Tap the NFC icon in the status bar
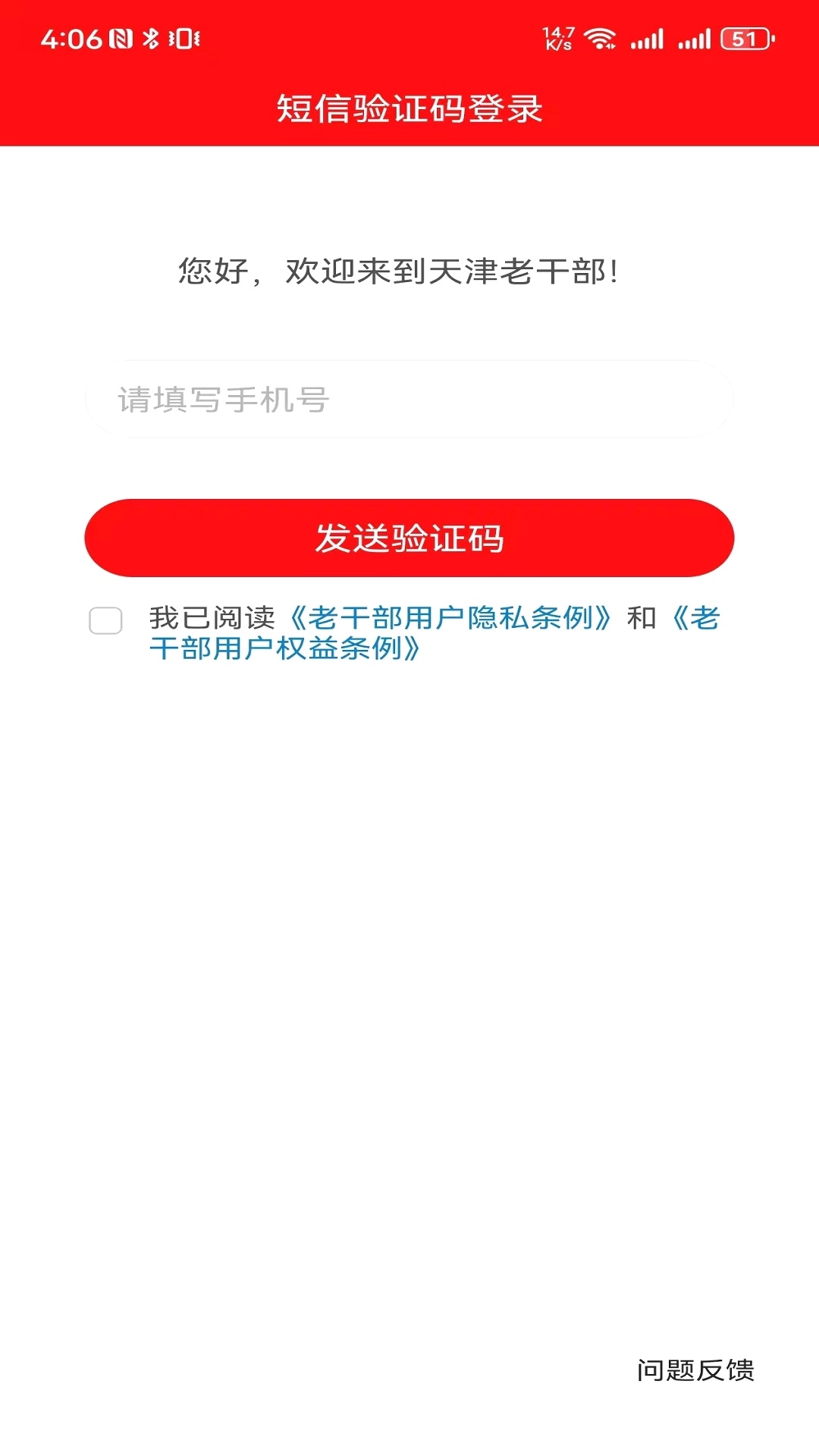 pyautogui.click(x=118, y=36)
